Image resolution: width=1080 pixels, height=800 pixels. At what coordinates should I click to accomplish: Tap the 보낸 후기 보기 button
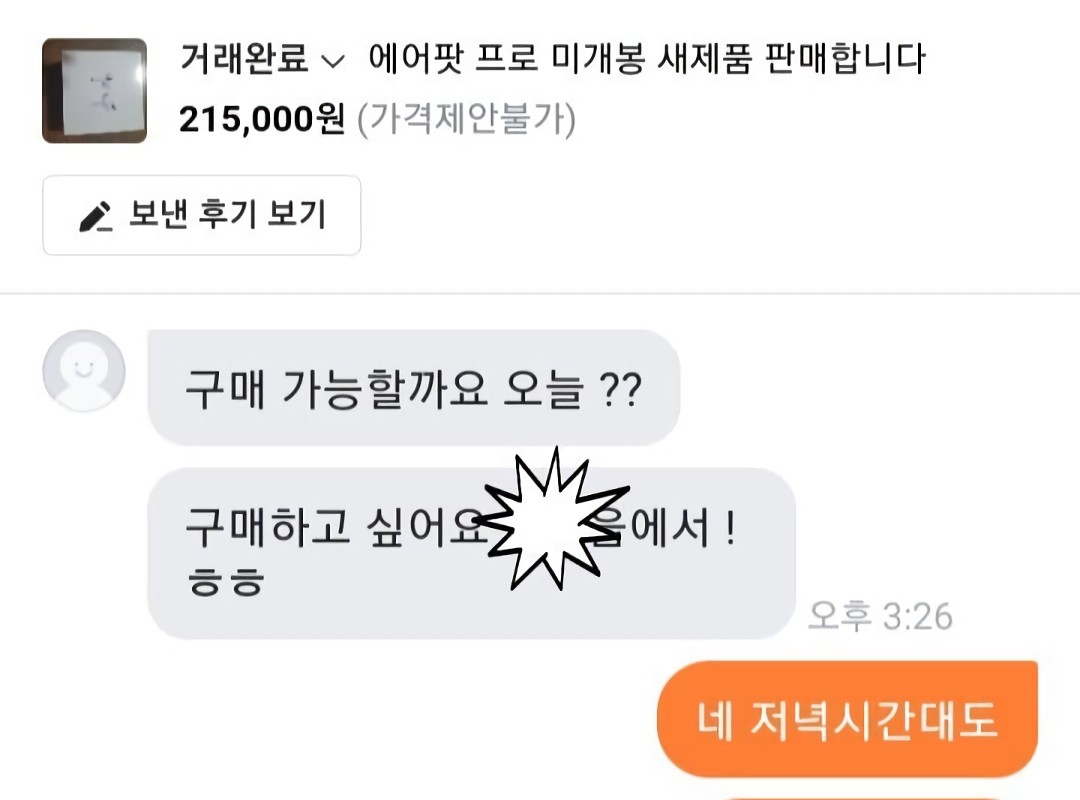click(201, 215)
